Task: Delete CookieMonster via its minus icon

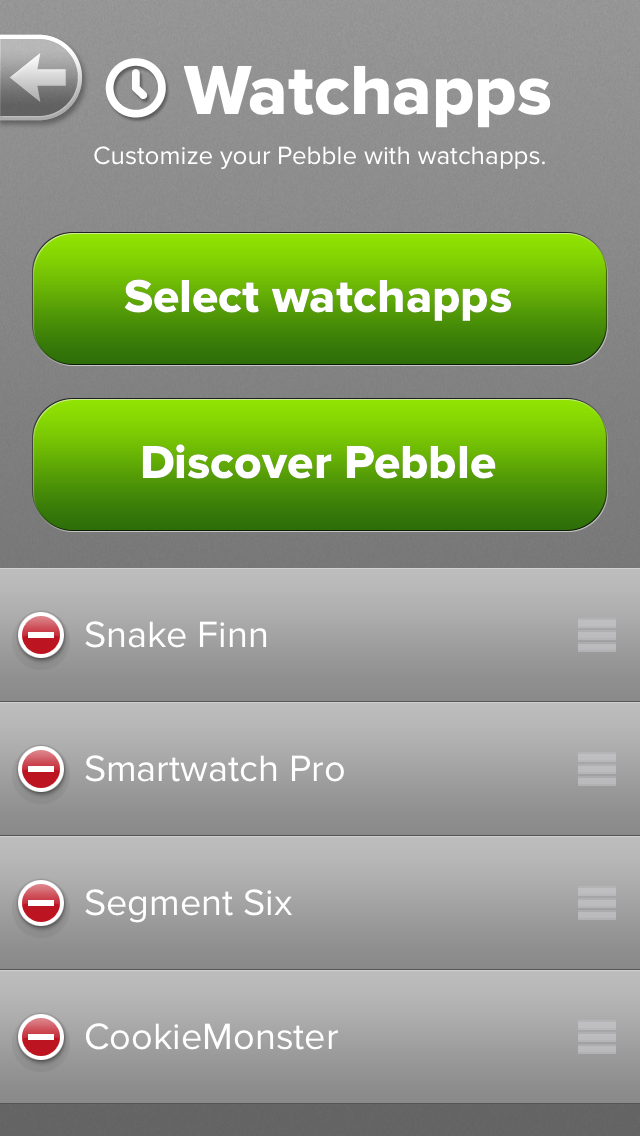Action: [41, 1037]
